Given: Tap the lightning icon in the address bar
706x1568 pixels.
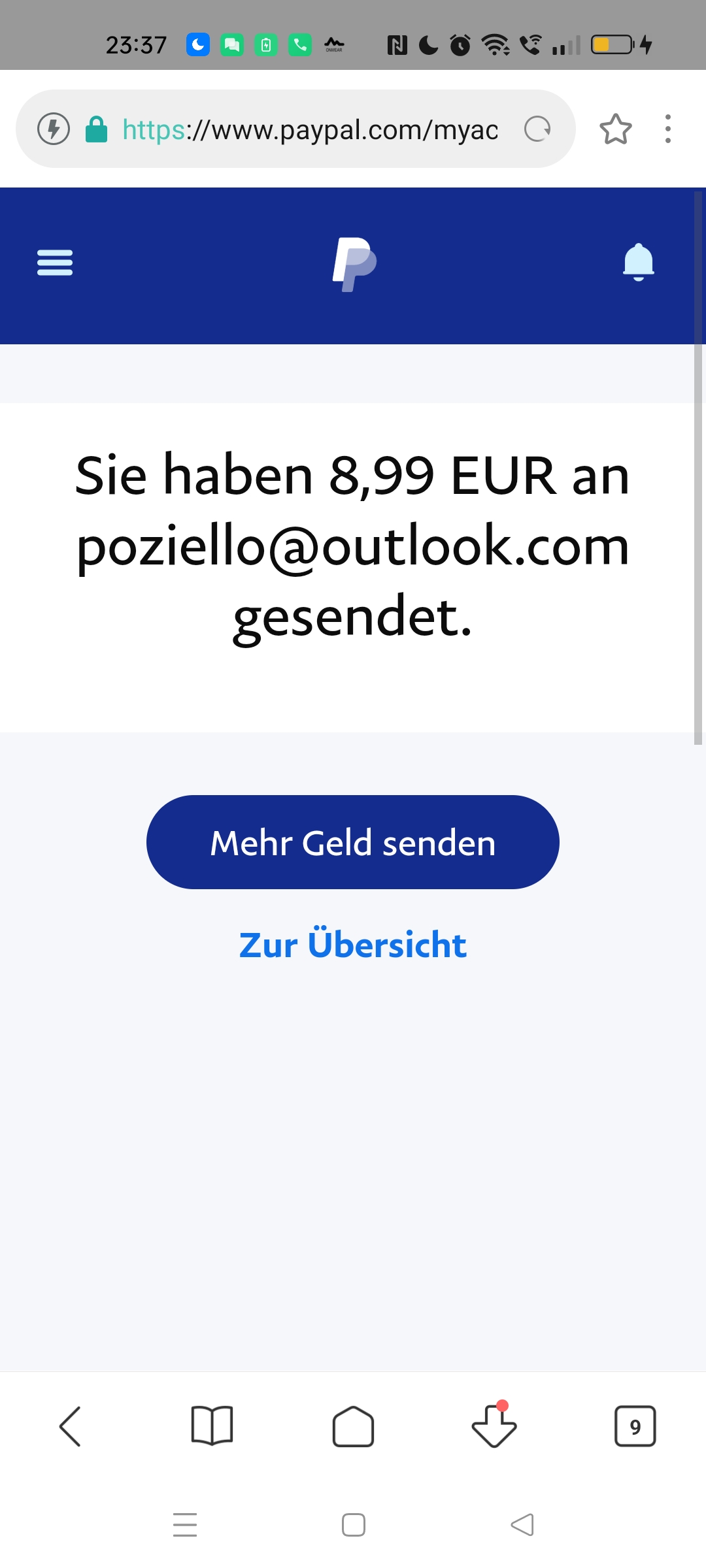Looking at the screenshot, I should pos(54,129).
